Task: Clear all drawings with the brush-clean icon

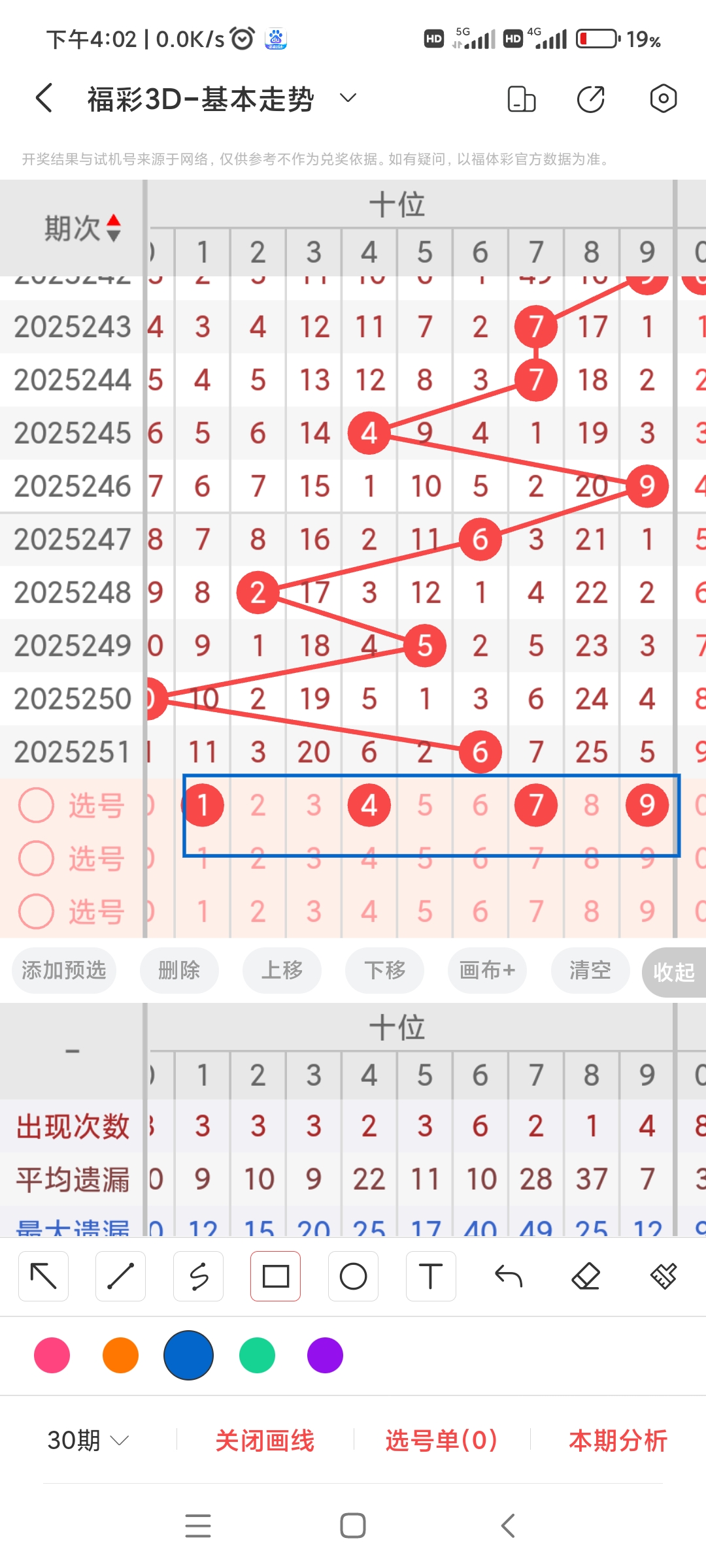Action: 663,1275
